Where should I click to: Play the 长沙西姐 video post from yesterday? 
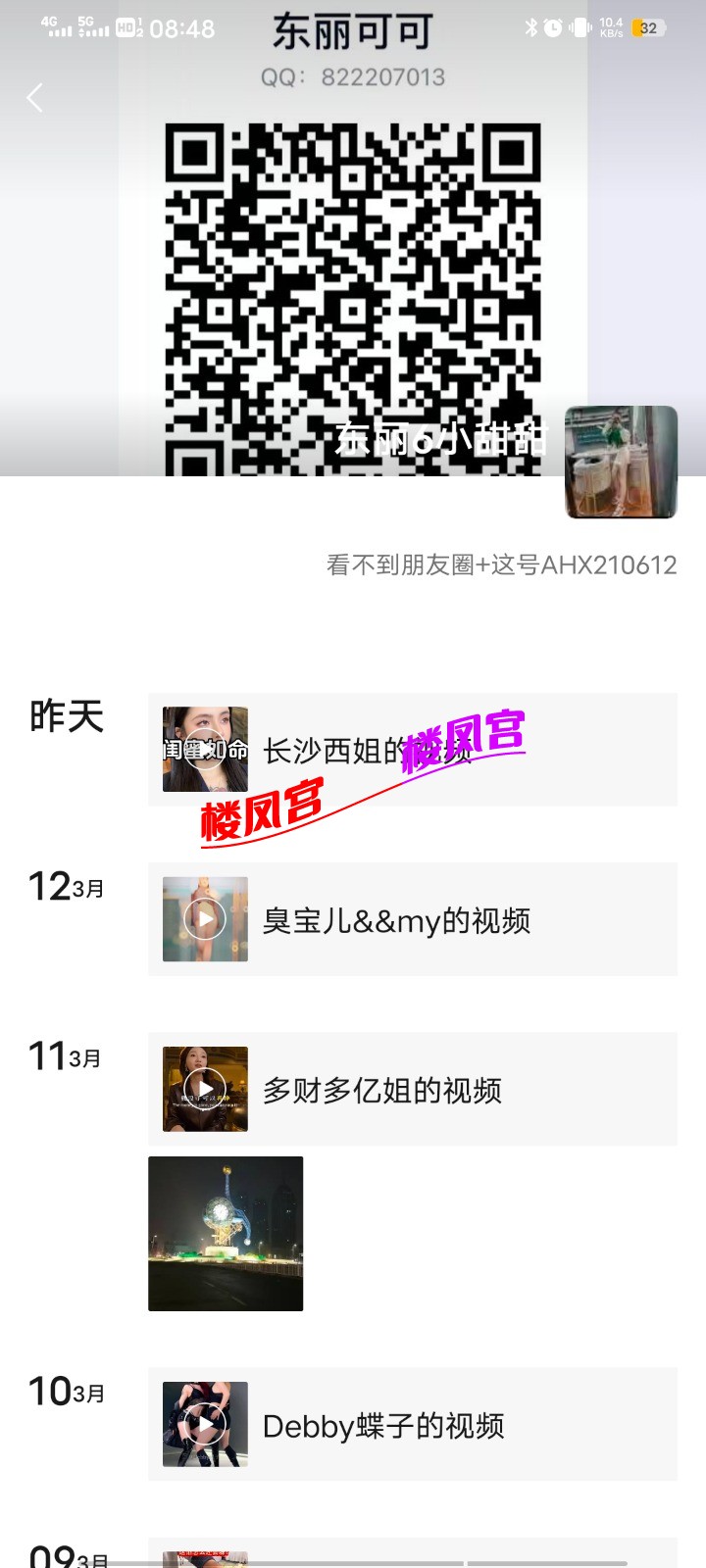tap(205, 750)
